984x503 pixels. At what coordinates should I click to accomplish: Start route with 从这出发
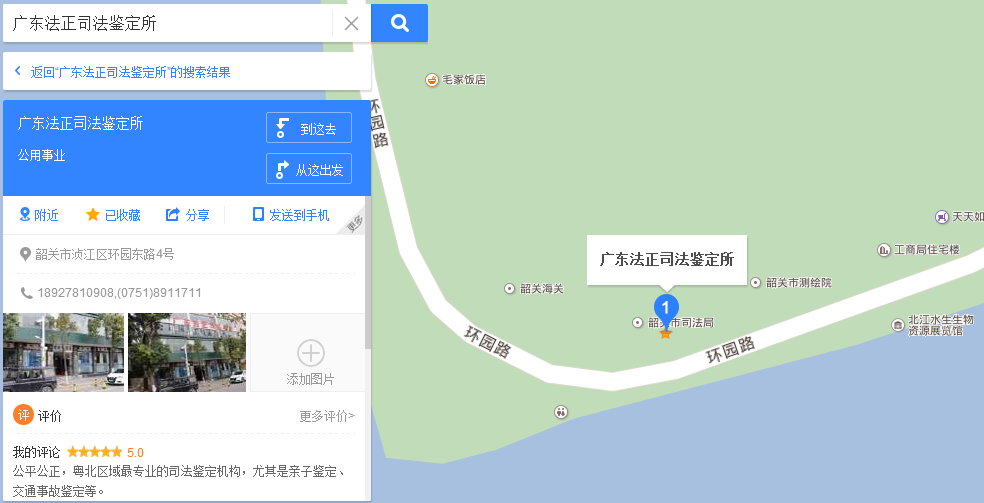coord(309,169)
